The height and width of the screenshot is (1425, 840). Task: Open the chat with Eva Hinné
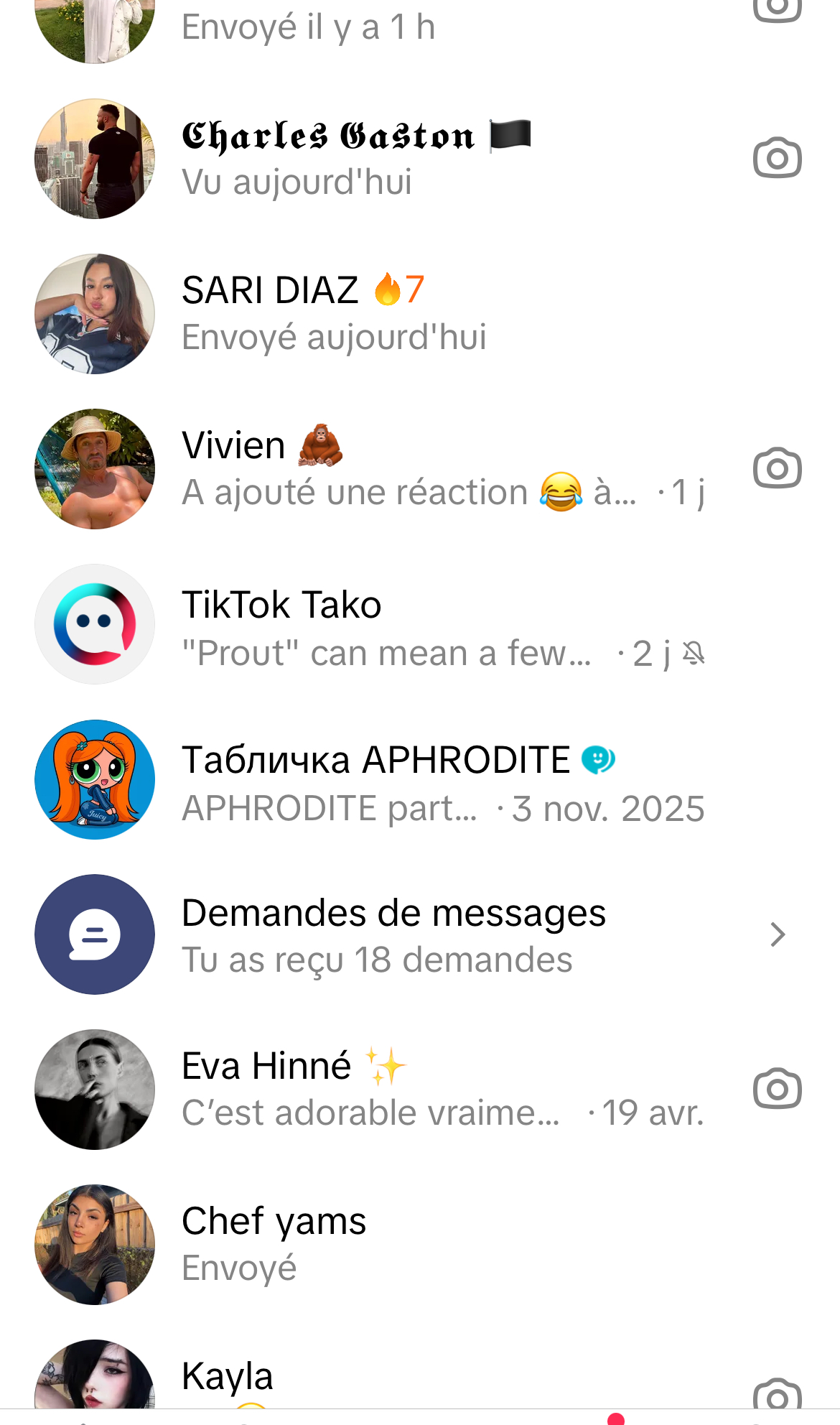pyautogui.click(x=420, y=1090)
